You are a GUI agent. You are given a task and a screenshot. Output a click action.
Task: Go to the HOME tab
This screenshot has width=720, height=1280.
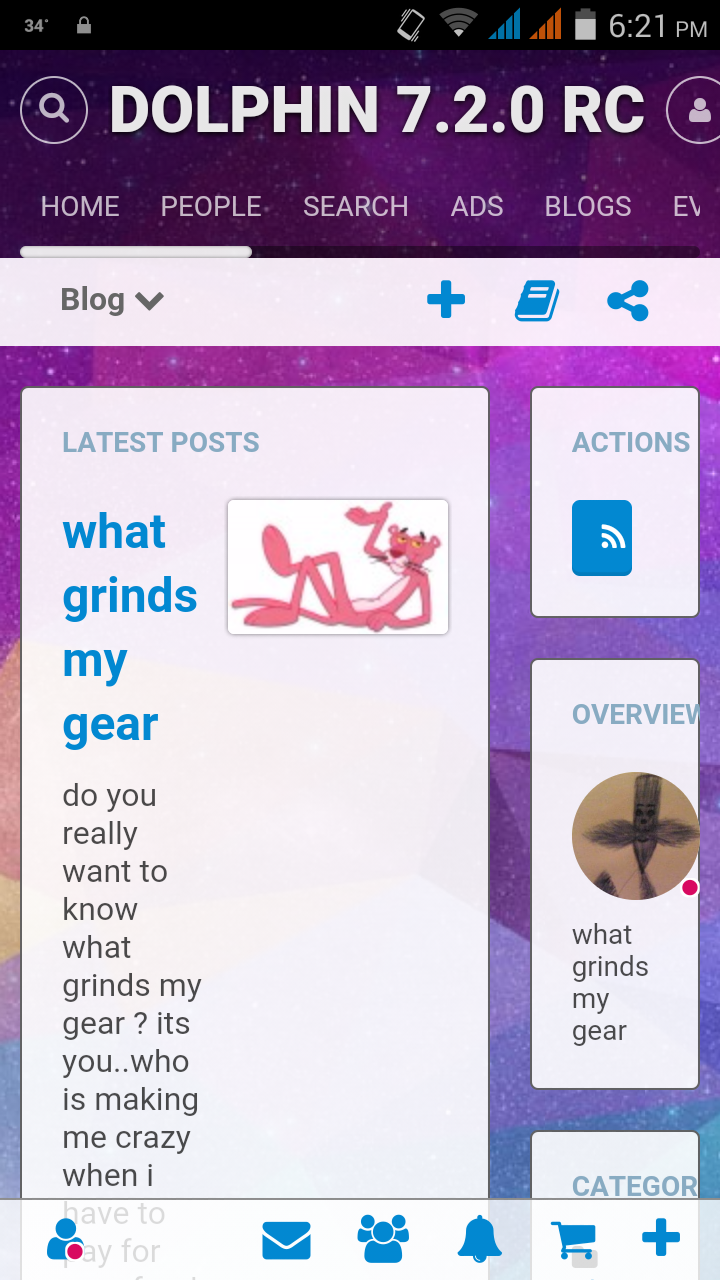[80, 207]
